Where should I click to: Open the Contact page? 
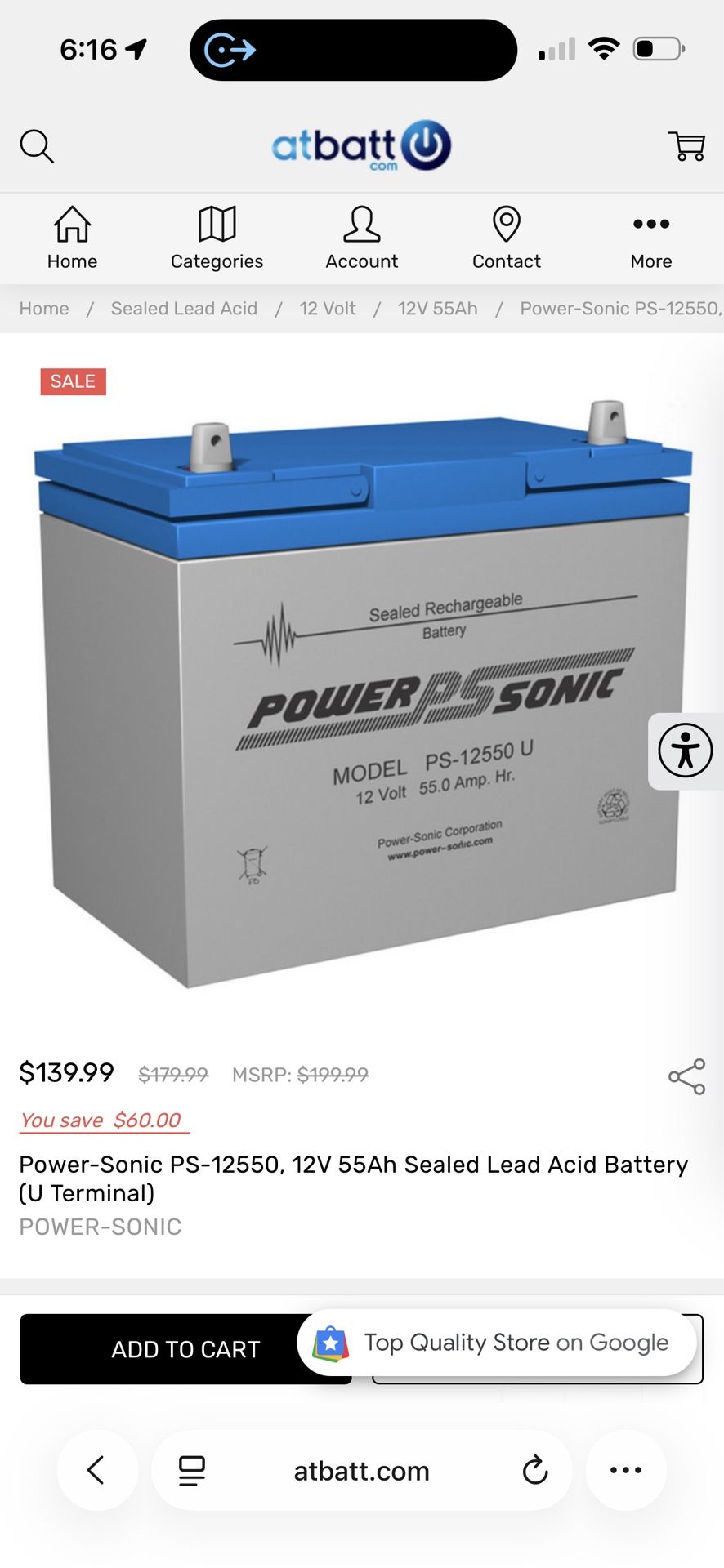507,238
